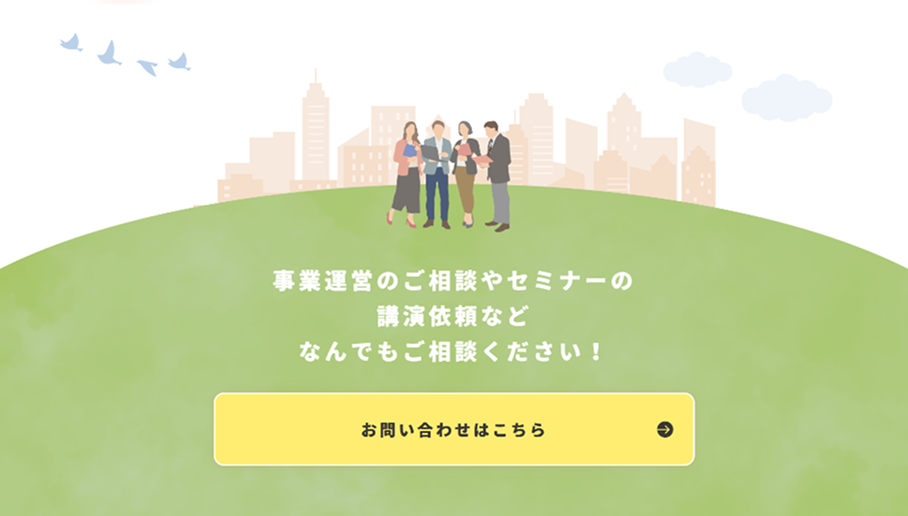Tap the お問い合わせはこちら contact button
The width and height of the screenshot is (908, 516).
[454, 430]
